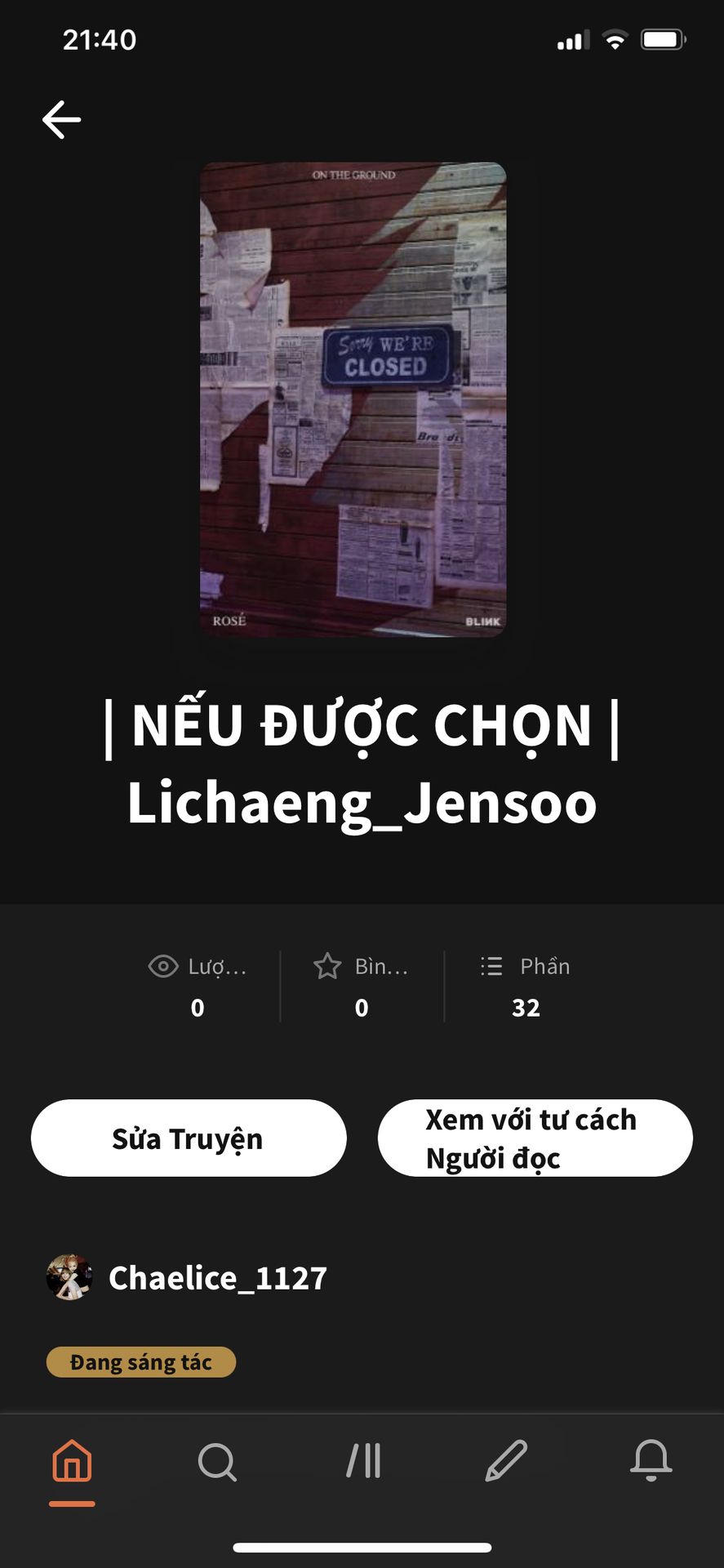724x1568 pixels.
Task: Go back using the arrow icon
Action: coord(62,120)
